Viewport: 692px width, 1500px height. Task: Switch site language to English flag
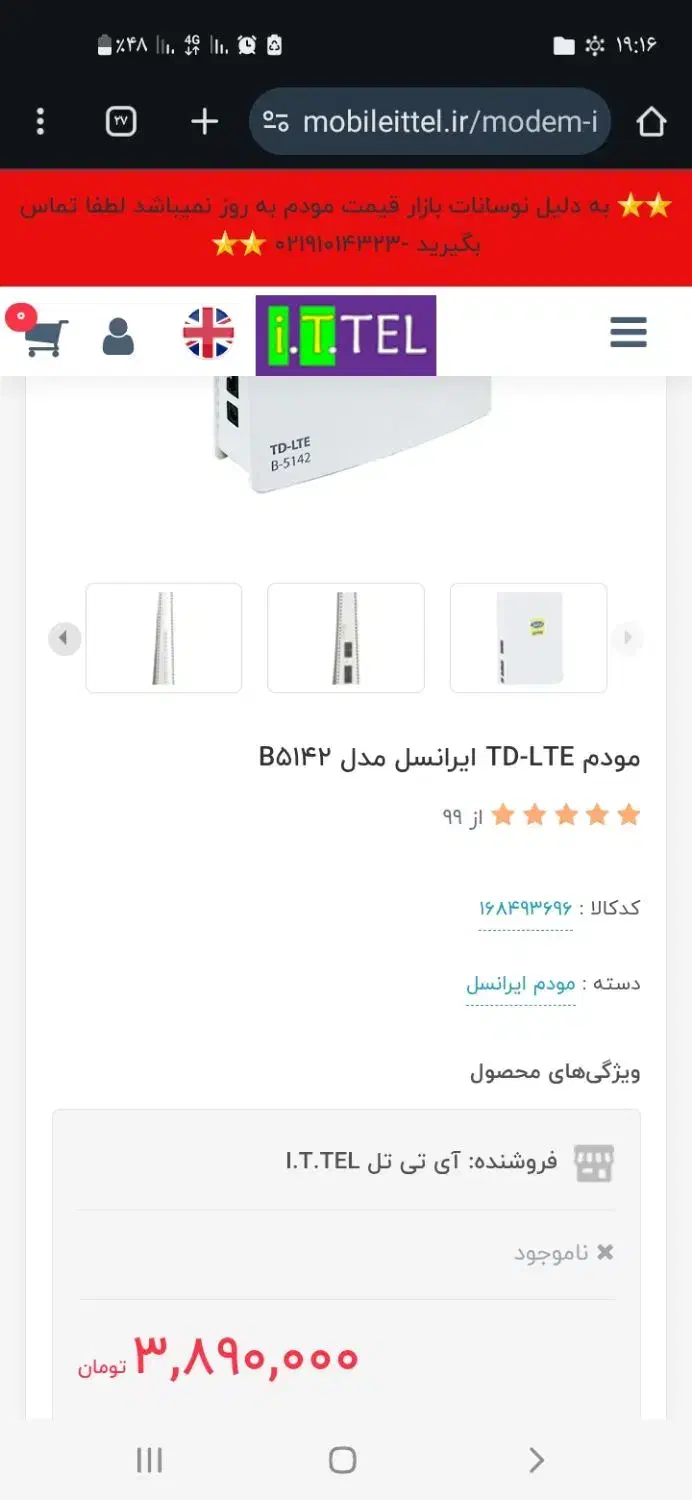[208, 334]
